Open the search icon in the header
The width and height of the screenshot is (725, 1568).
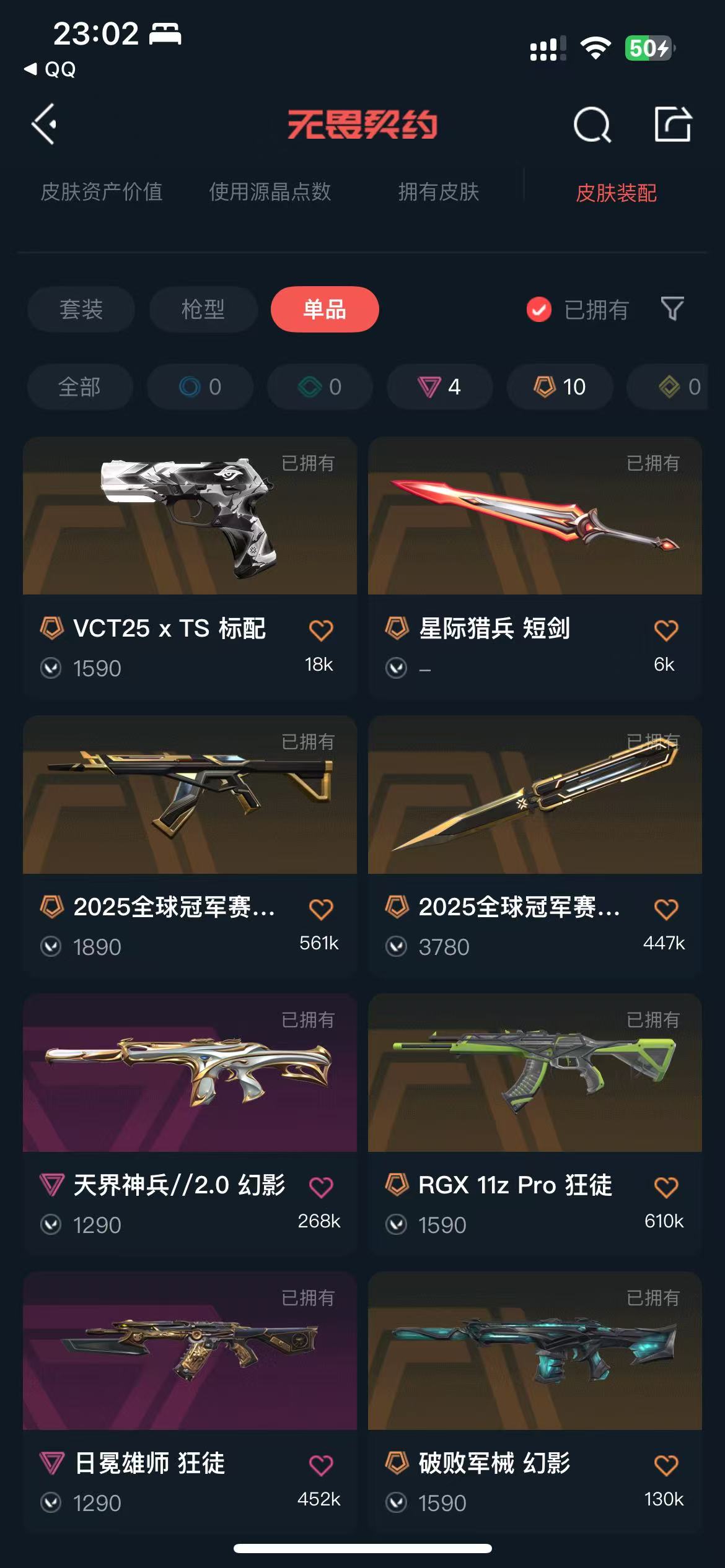click(x=592, y=124)
